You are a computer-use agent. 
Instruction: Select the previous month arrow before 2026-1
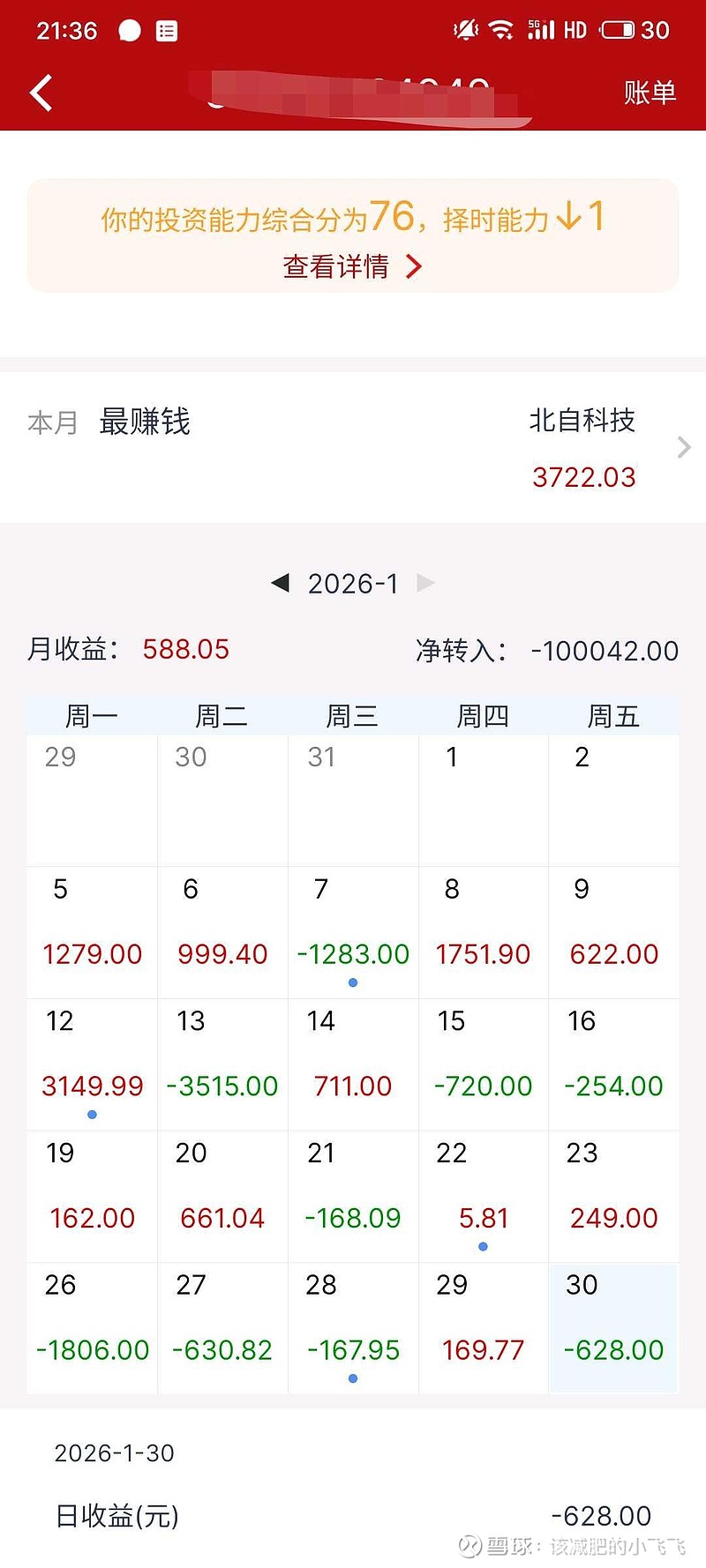pos(281,583)
